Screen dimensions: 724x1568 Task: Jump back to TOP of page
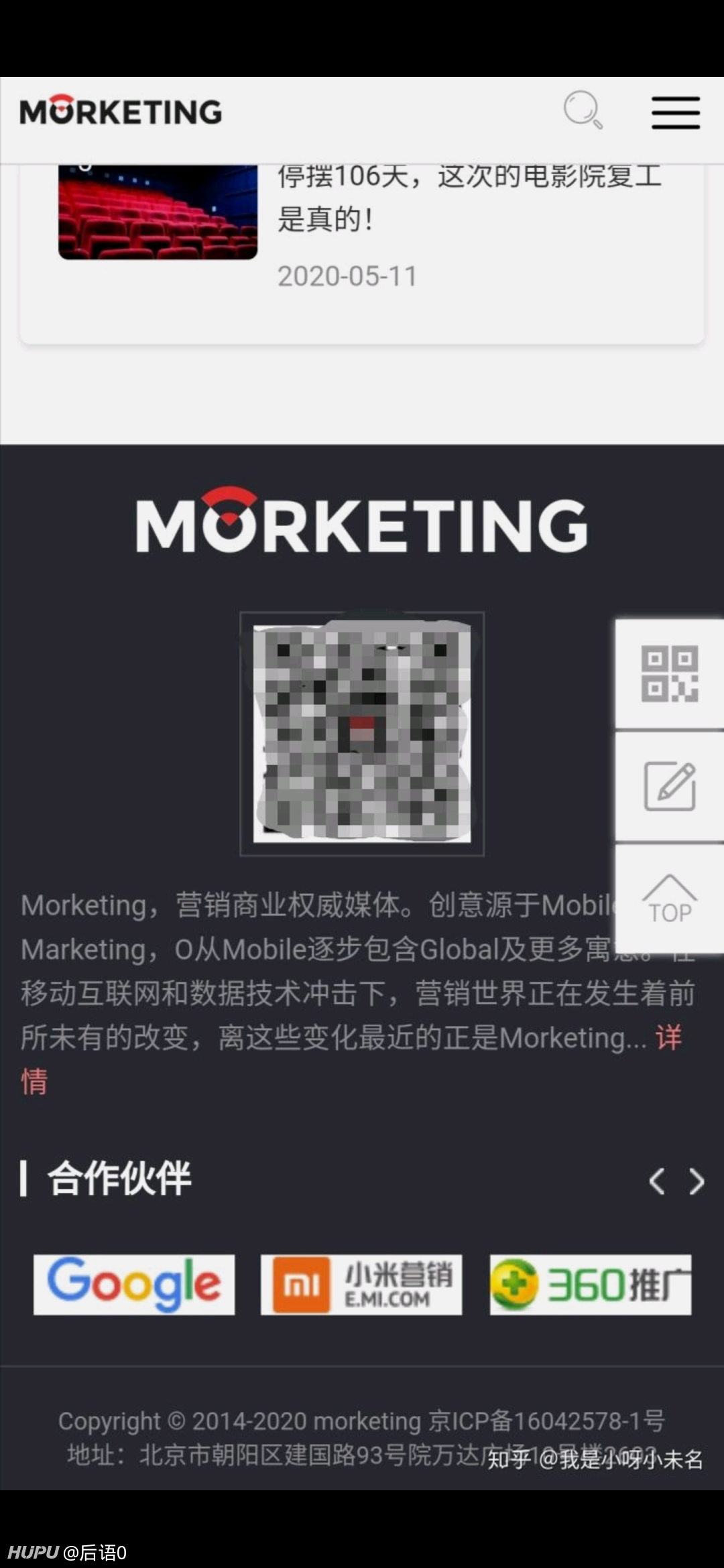click(670, 899)
